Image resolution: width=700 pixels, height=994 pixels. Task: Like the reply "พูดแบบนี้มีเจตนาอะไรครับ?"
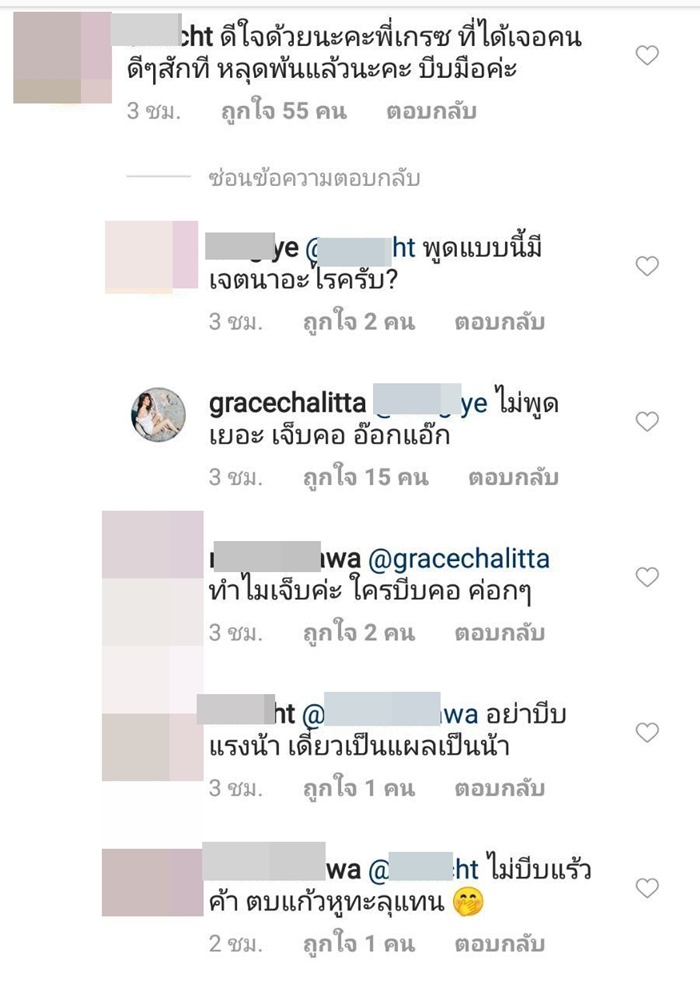(x=647, y=266)
